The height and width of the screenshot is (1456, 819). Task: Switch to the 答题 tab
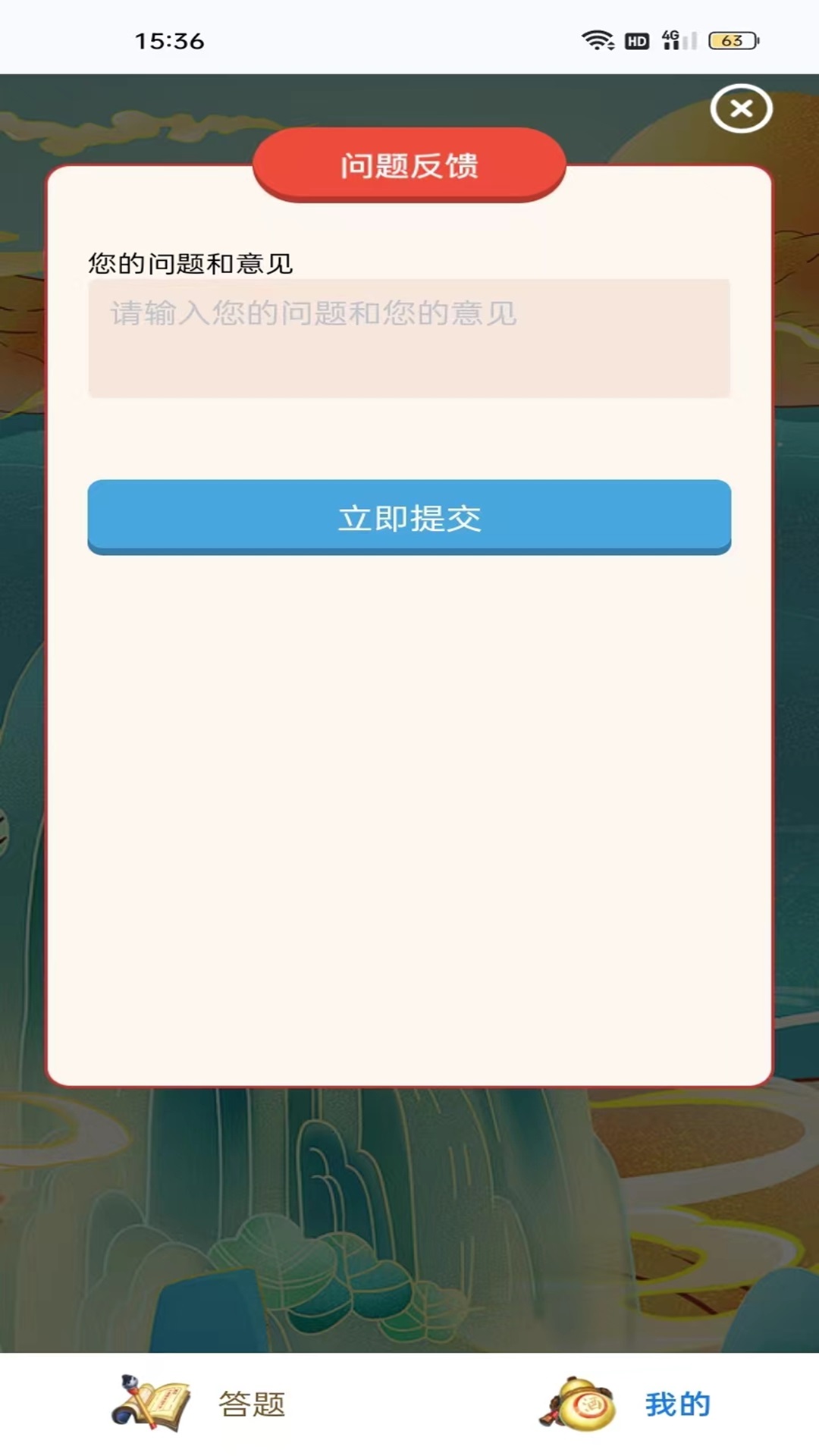199,1404
